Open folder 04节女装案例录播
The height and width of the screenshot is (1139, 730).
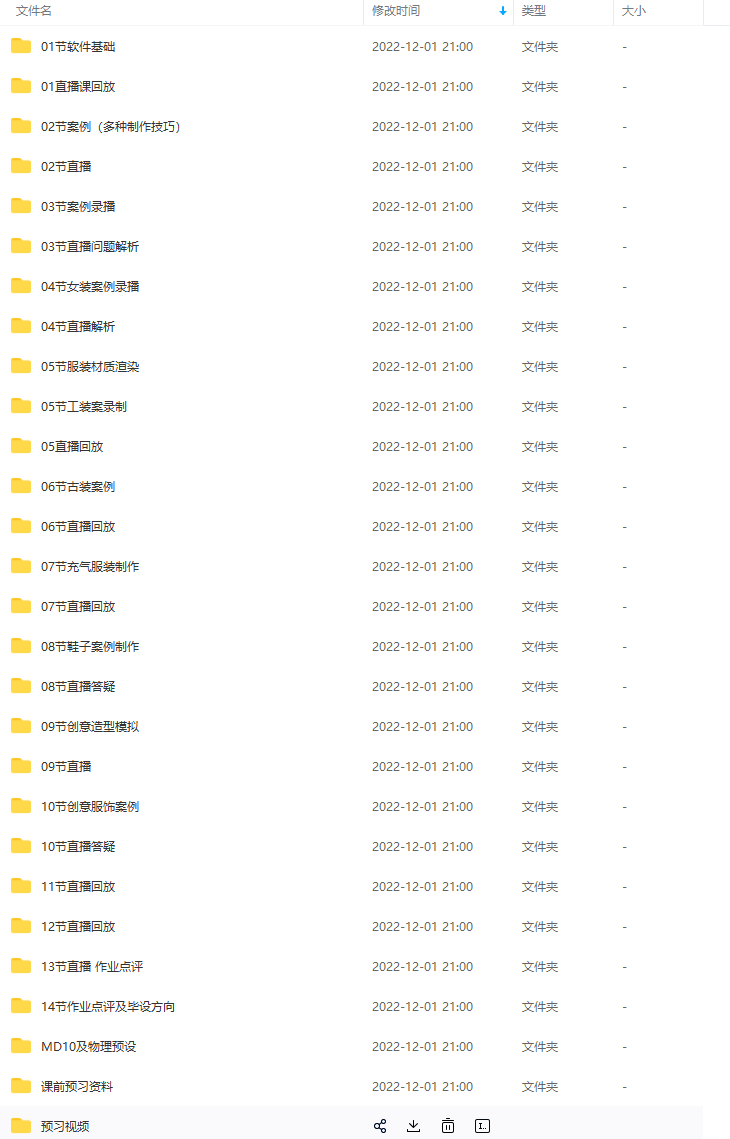coord(90,287)
